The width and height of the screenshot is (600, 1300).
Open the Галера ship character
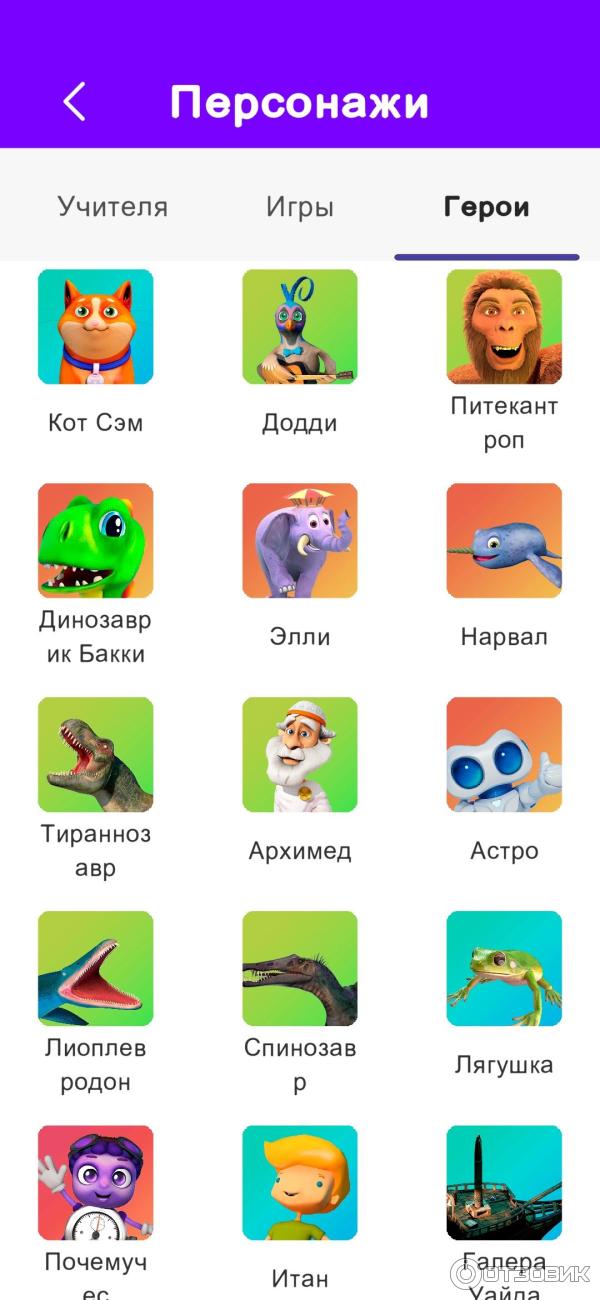pos(504,1183)
